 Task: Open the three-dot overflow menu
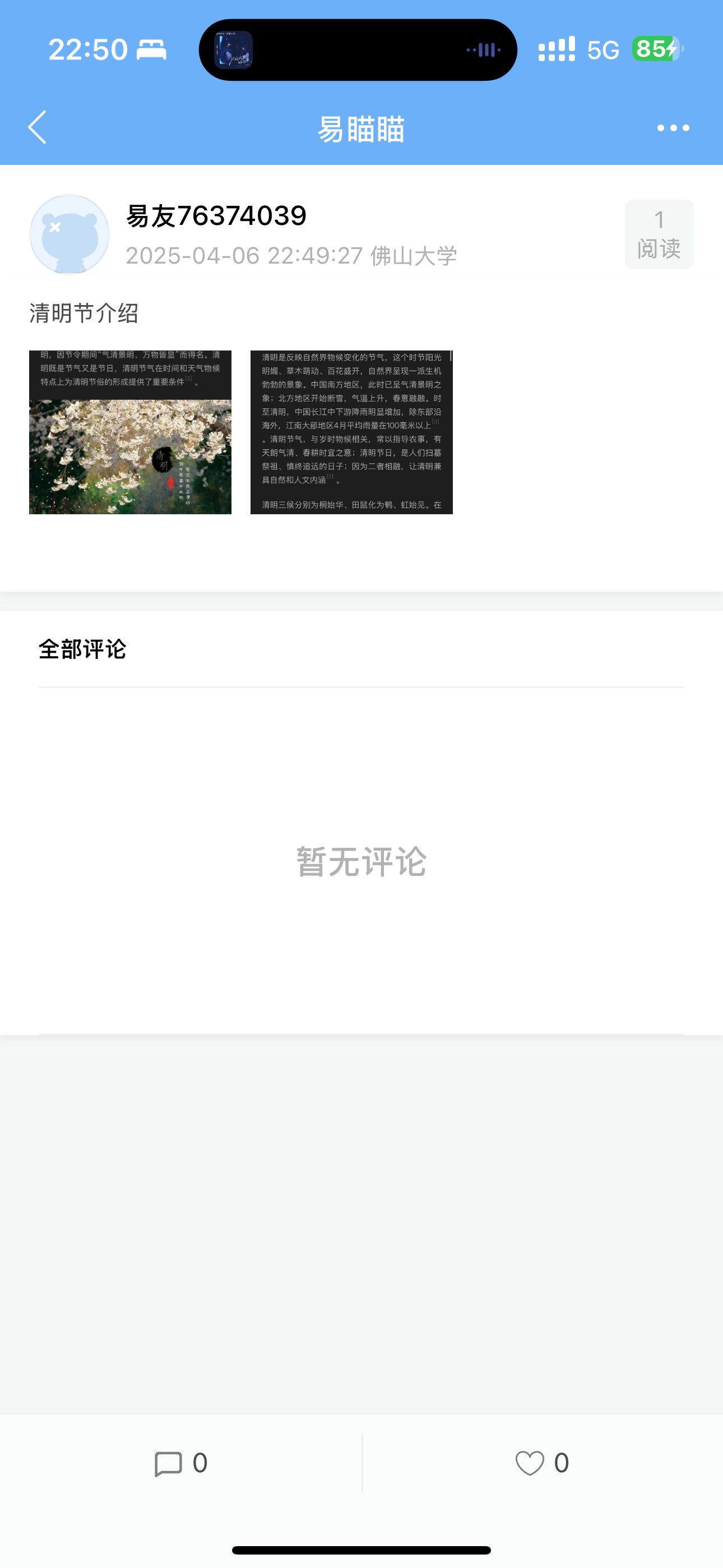point(673,128)
